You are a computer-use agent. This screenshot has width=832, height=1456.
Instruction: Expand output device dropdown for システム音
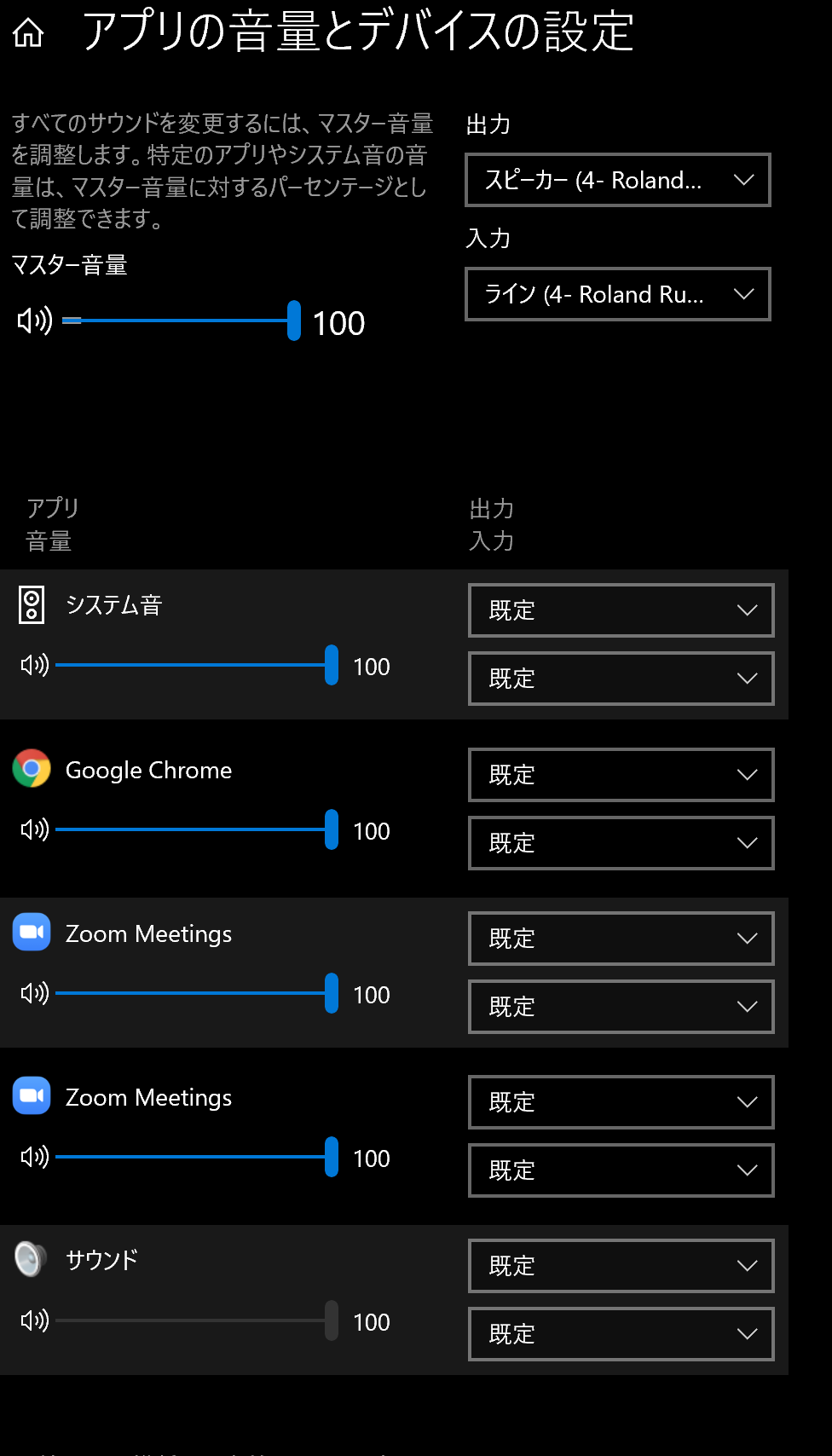pos(621,610)
